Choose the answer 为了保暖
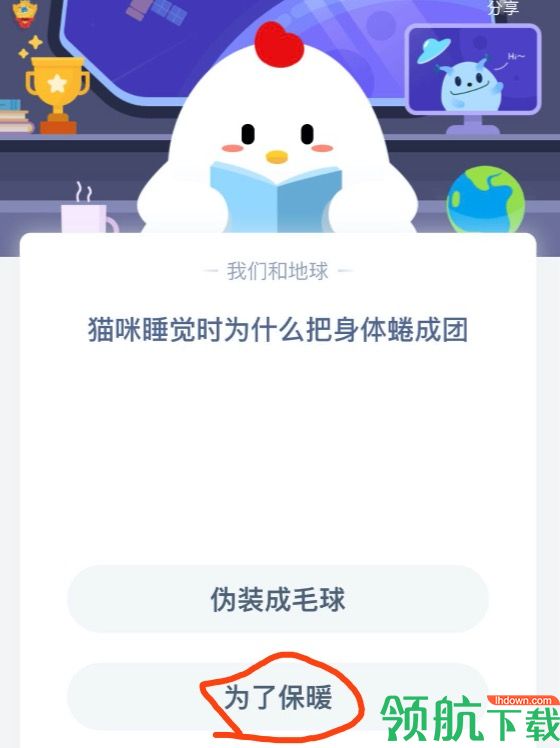560x748 pixels. coord(278,697)
